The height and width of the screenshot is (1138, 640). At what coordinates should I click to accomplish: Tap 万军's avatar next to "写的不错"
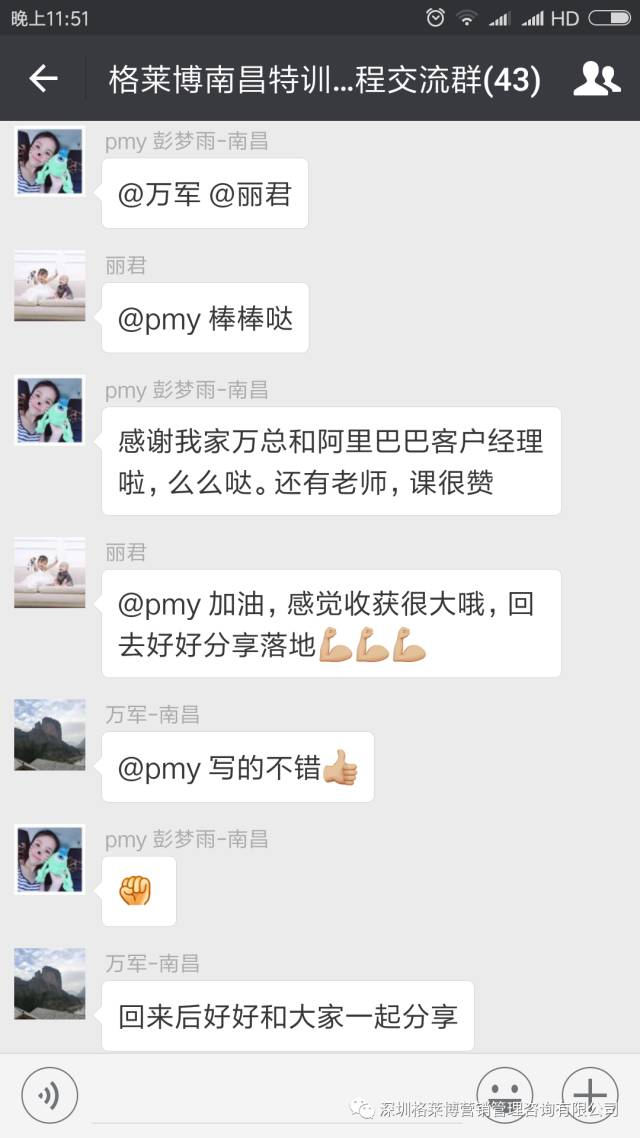coord(50,735)
